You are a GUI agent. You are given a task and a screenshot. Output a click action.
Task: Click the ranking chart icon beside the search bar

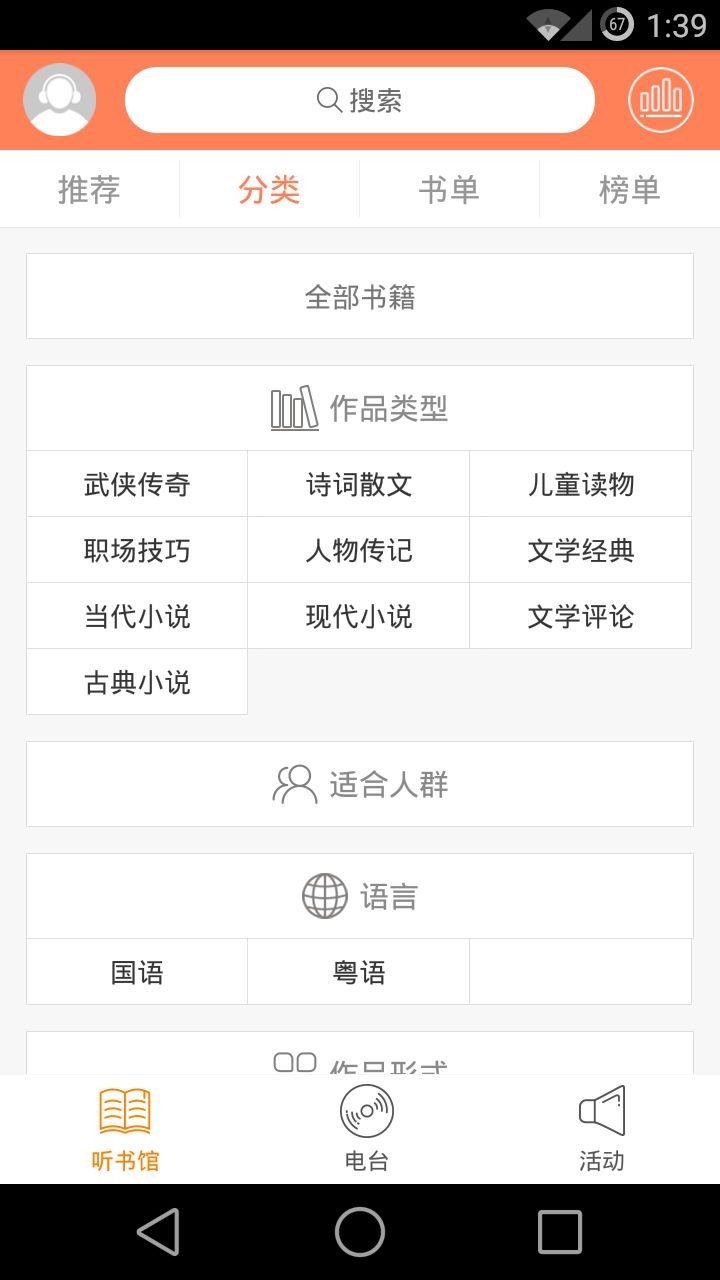[x=661, y=99]
